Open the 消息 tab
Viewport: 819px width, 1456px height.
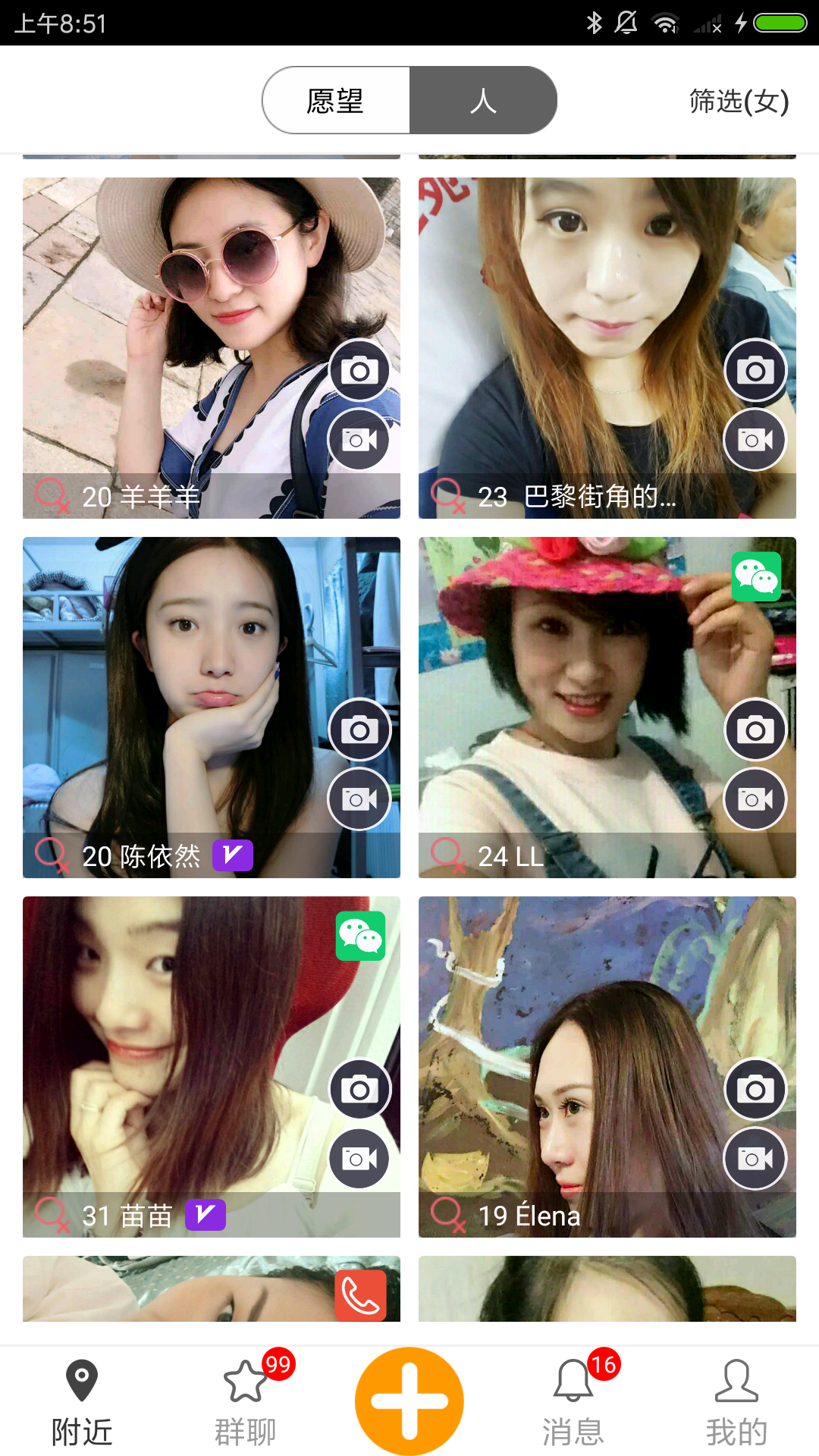tap(573, 1401)
